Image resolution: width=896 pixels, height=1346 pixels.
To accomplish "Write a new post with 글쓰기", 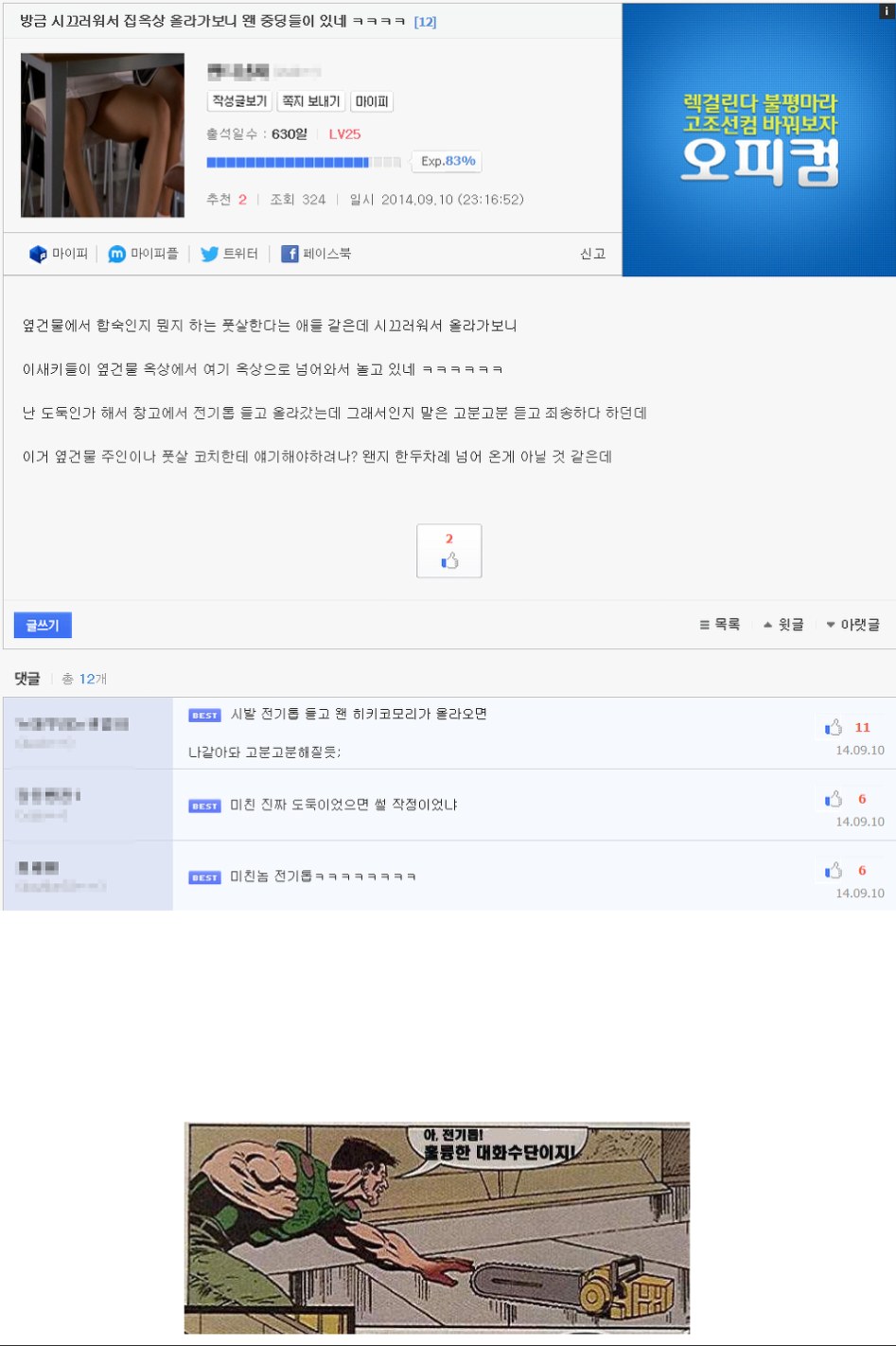I will point(43,625).
